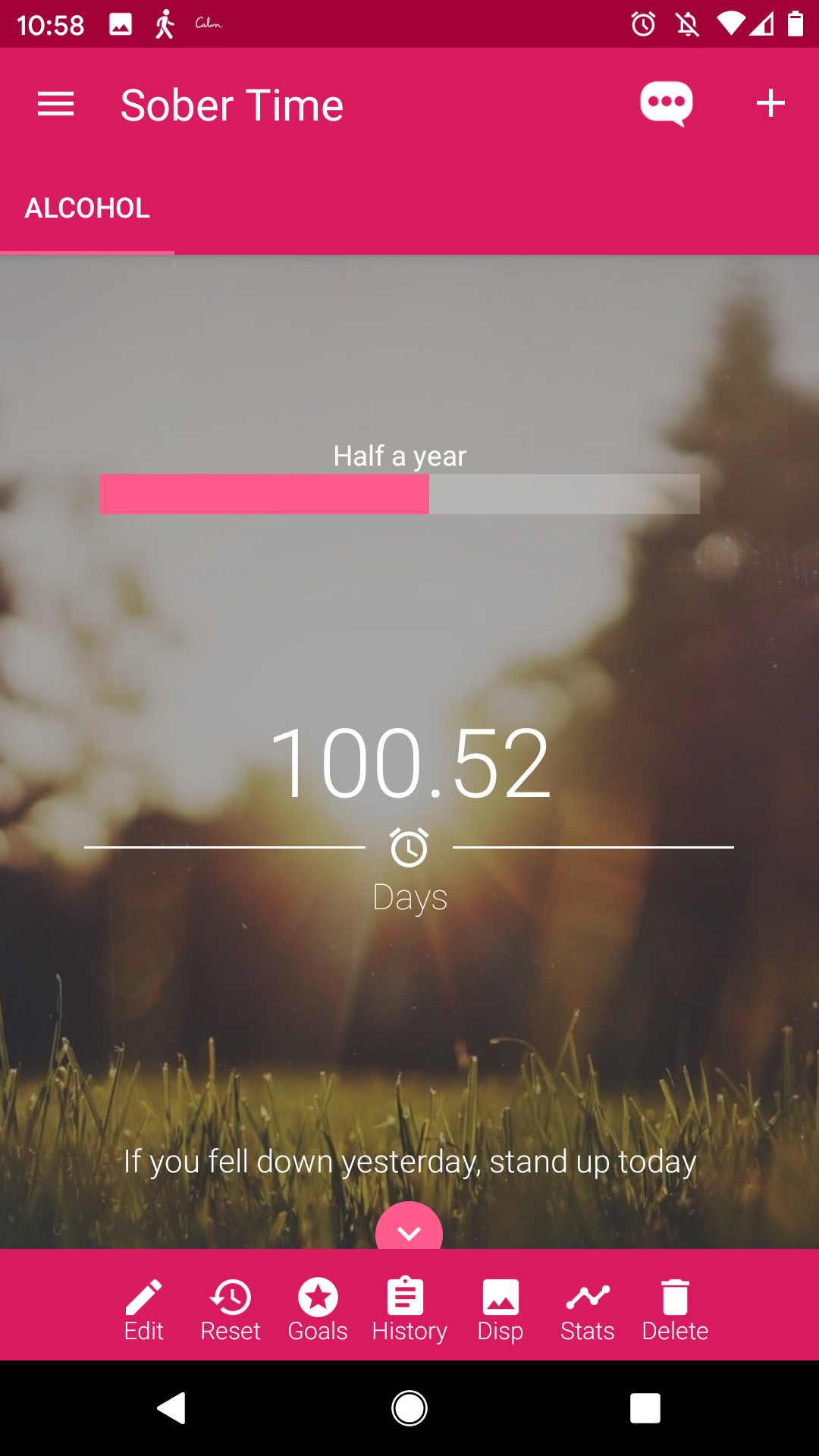Screen dimensions: 819x1456
Task: Open Goals from the toolbar
Action: pyautogui.click(x=318, y=1310)
